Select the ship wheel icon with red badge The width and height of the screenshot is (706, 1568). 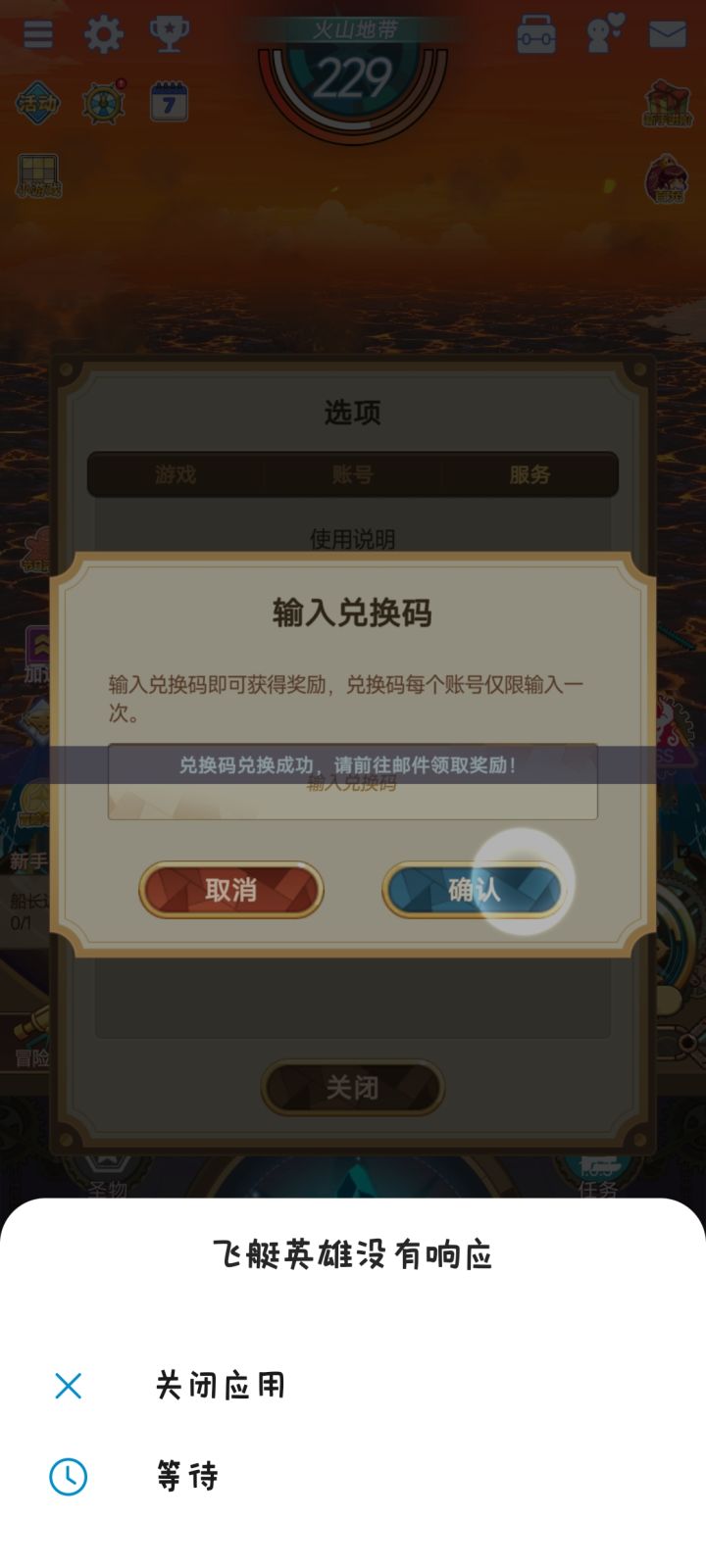[101, 102]
